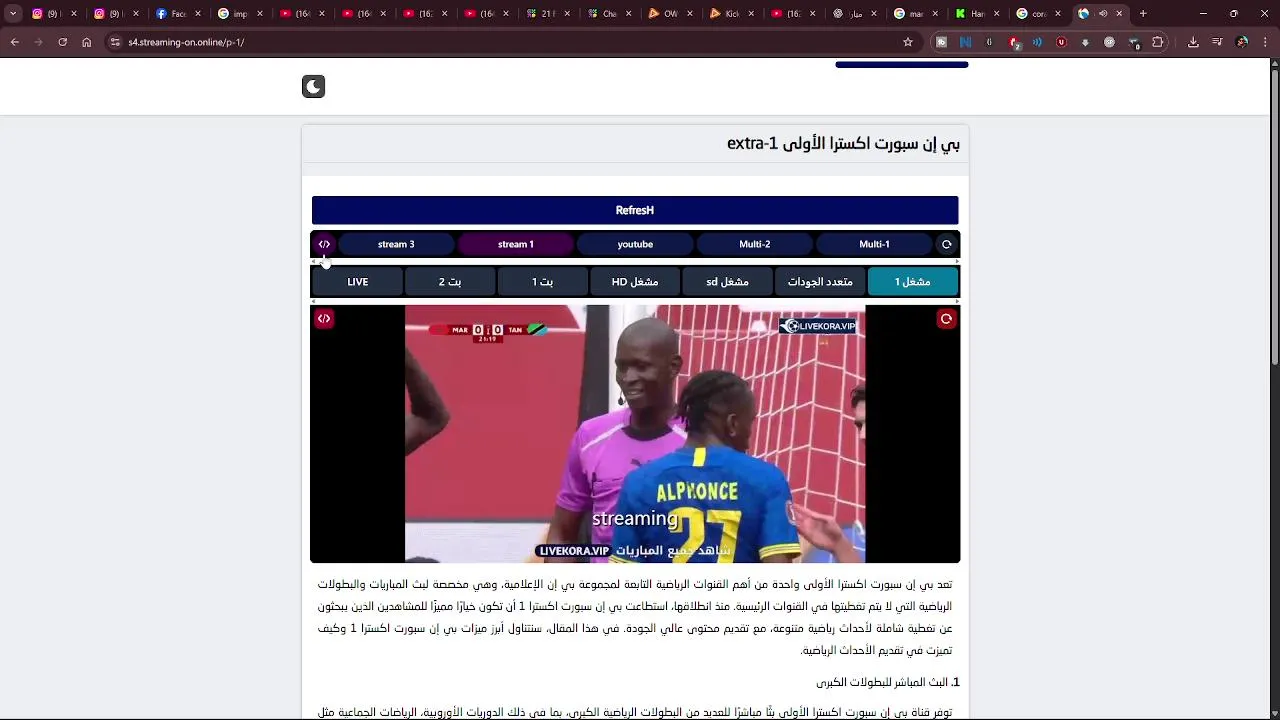This screenshot has width=1280, height=720.
Task: Choose the Multi-1 server
Action: (874, 244)
